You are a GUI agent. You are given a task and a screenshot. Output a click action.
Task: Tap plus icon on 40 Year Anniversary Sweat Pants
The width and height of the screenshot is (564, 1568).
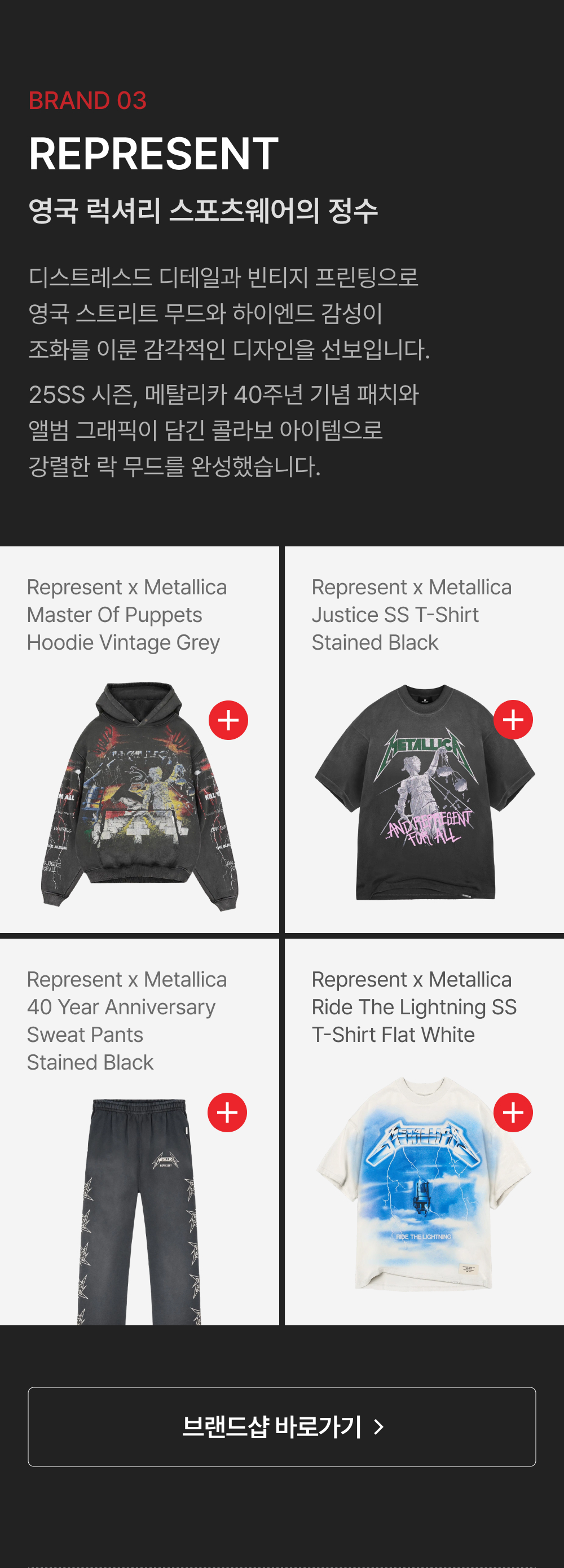click(x=227, y=1112)
